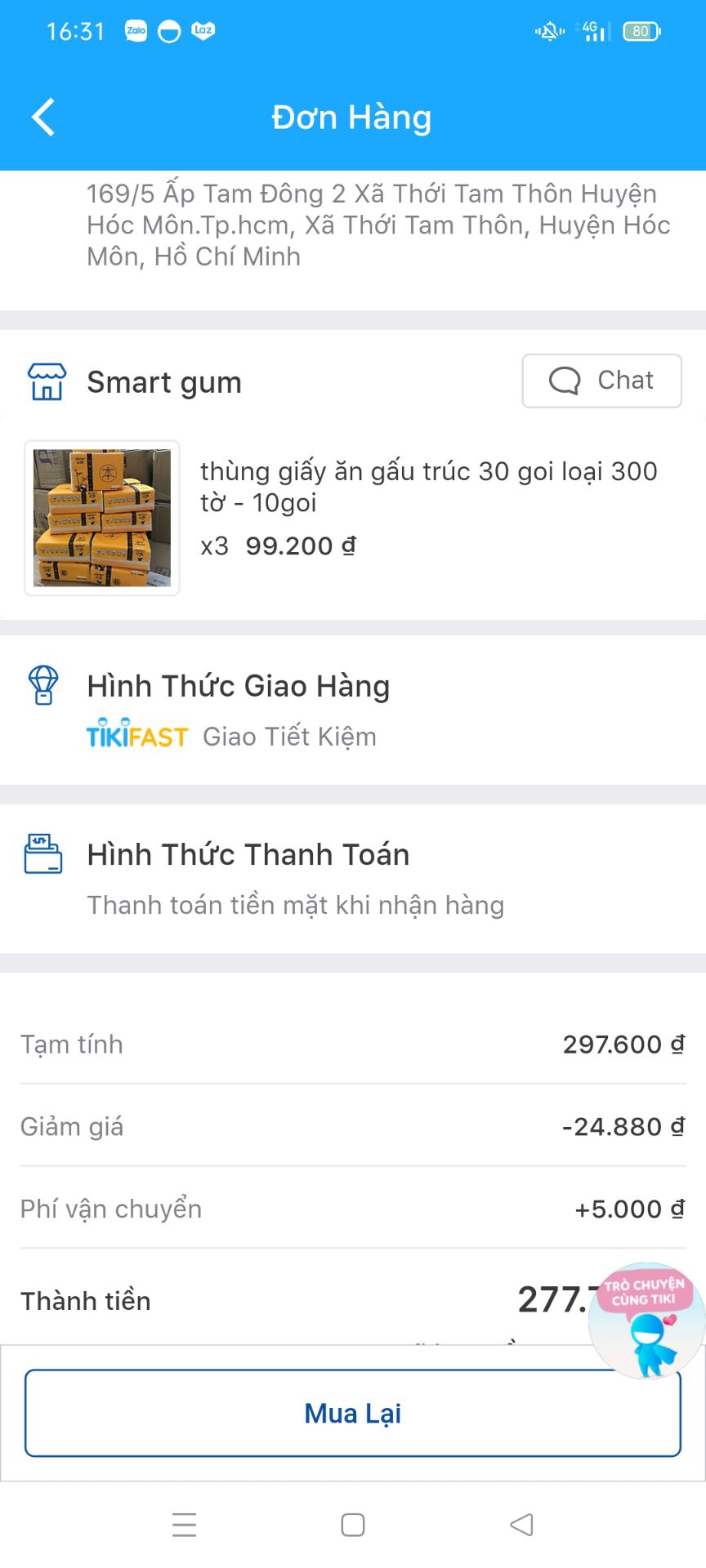This screenshot has height=1568, width=706.
Task: Tap the back arrow to leave Đơn Hàng
Action: point(42,117)
